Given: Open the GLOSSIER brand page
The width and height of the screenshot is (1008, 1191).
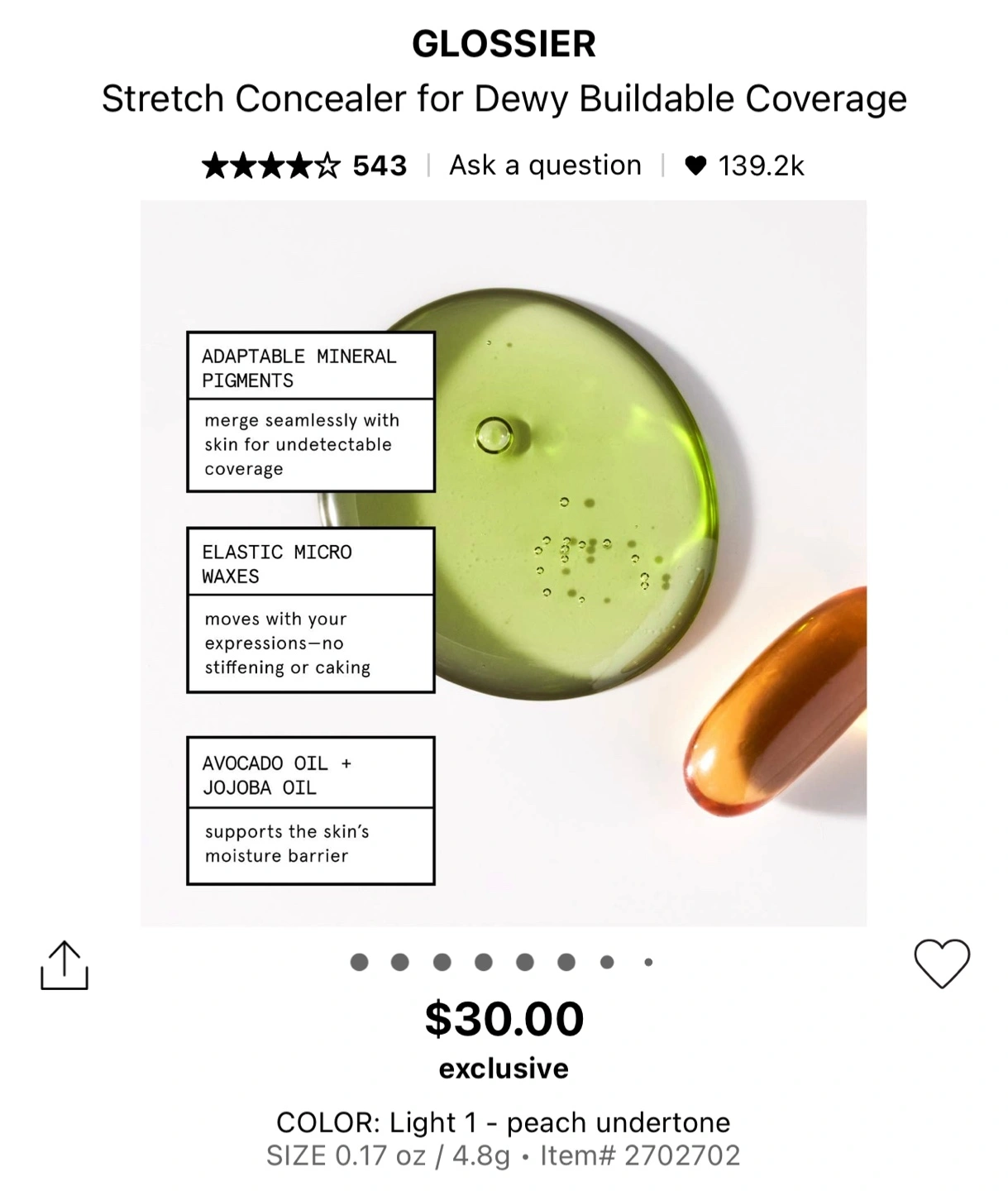Looking at the screenshot, I should tap(504, 44).
